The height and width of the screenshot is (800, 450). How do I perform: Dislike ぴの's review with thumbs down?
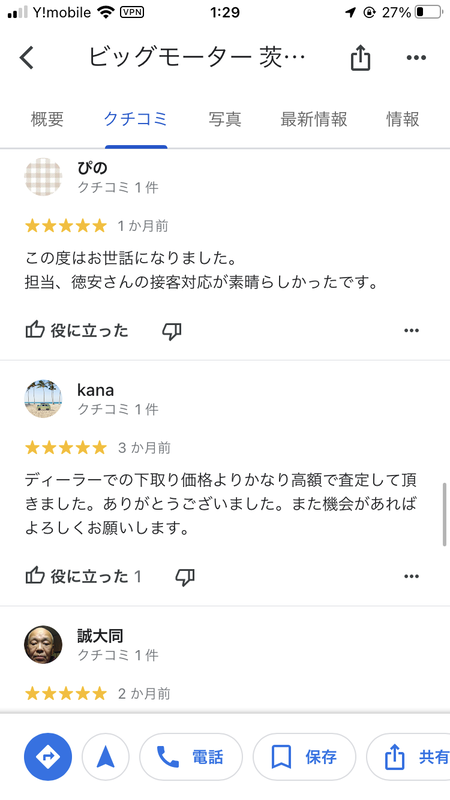click(172, 331)
